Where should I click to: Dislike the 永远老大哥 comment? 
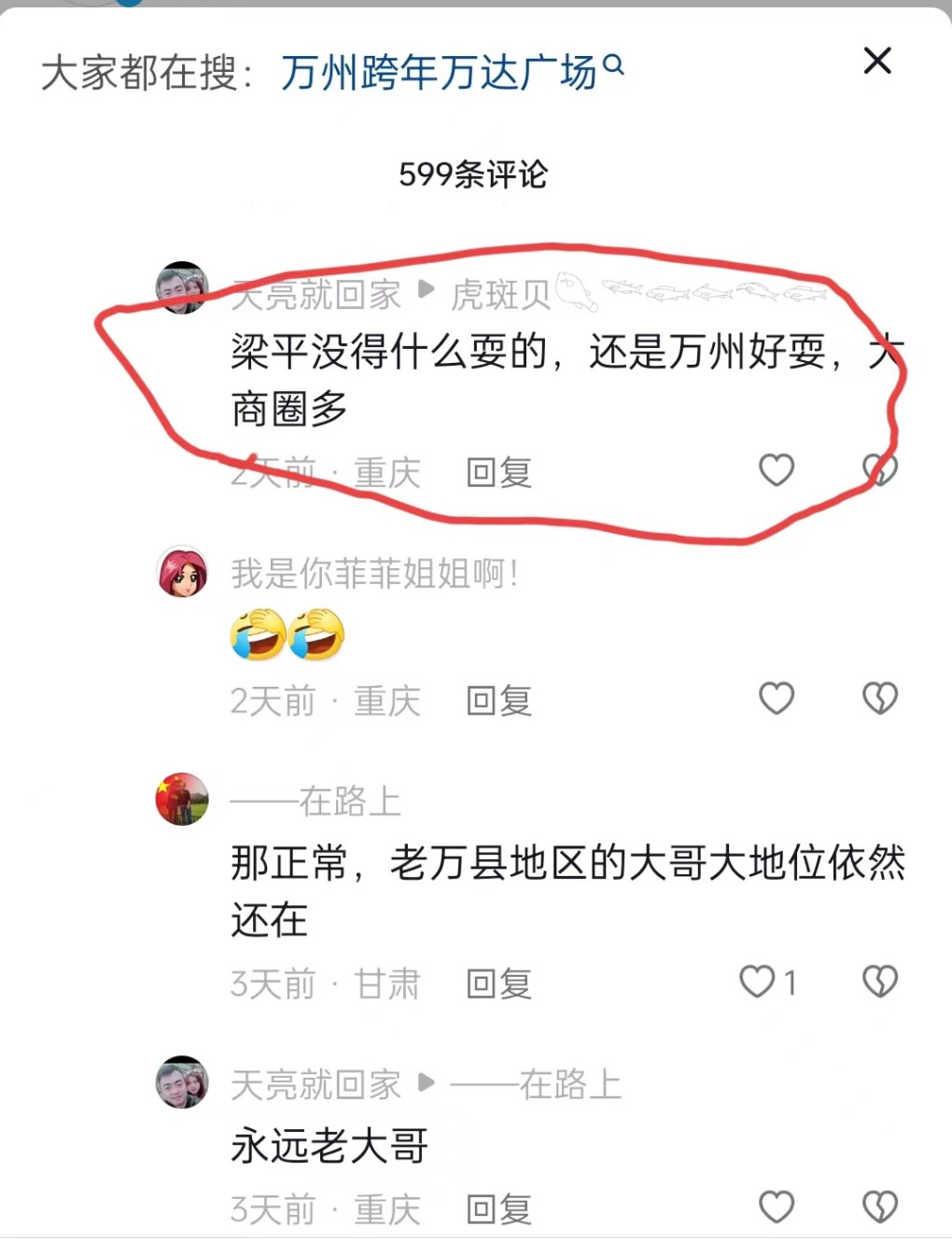tap(879, 1207)
